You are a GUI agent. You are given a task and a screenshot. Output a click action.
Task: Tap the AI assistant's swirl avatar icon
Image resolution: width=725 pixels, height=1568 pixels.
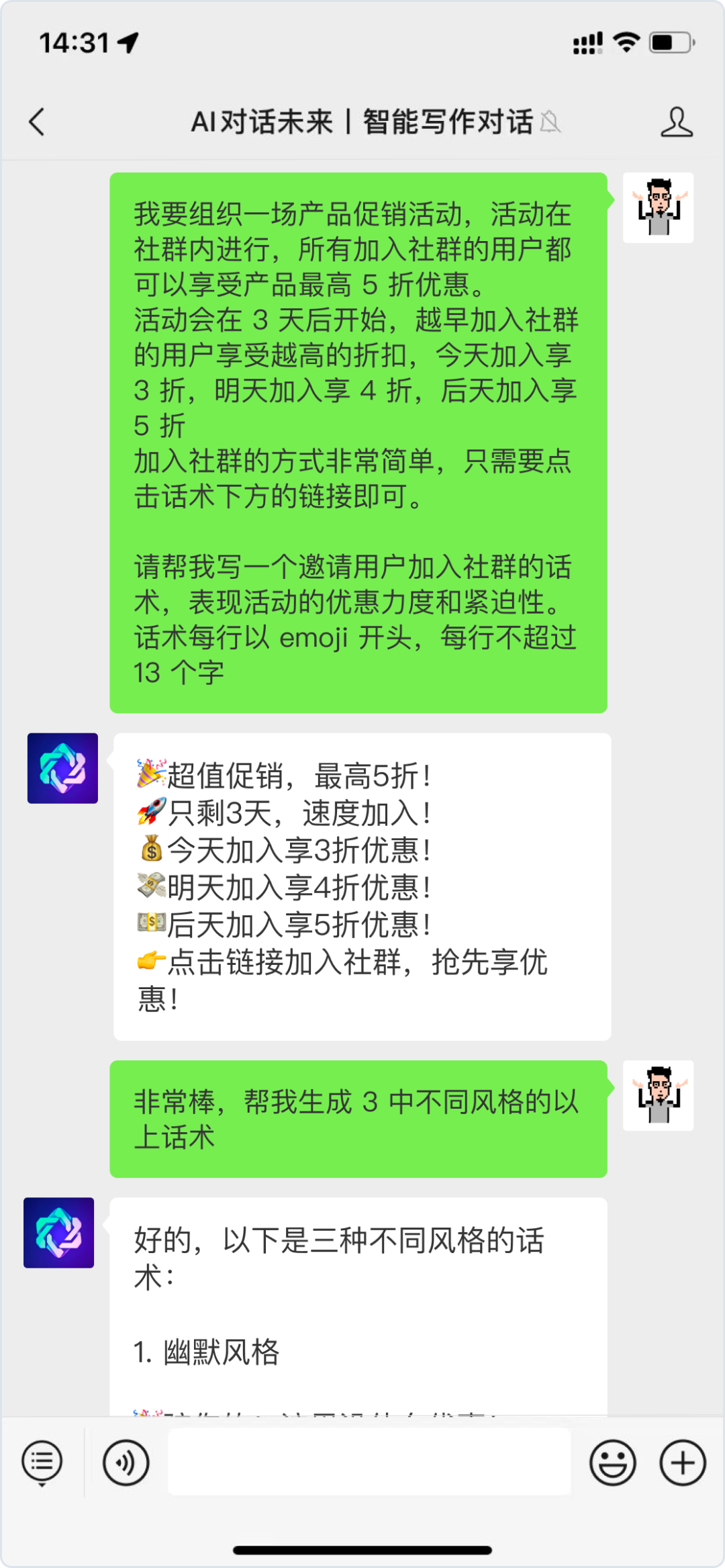pos(62,769)
